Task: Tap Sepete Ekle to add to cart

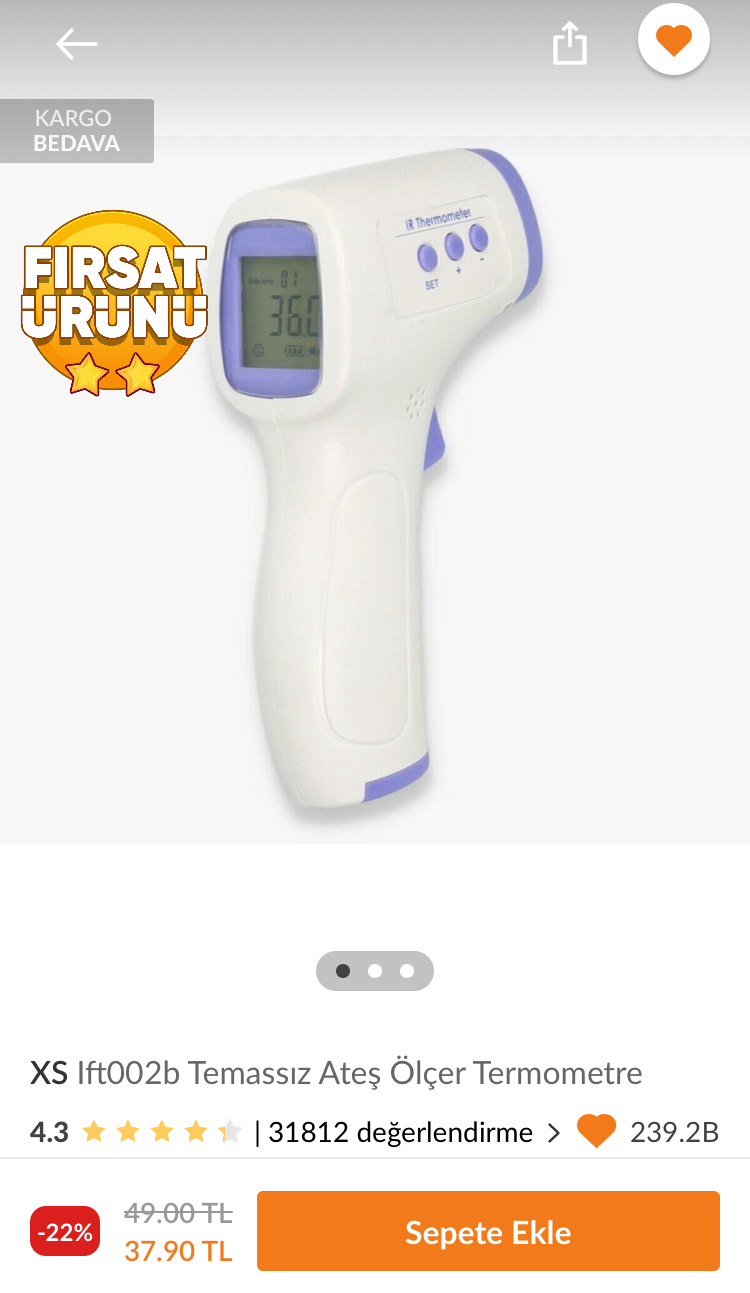Action: (488, 1231)
